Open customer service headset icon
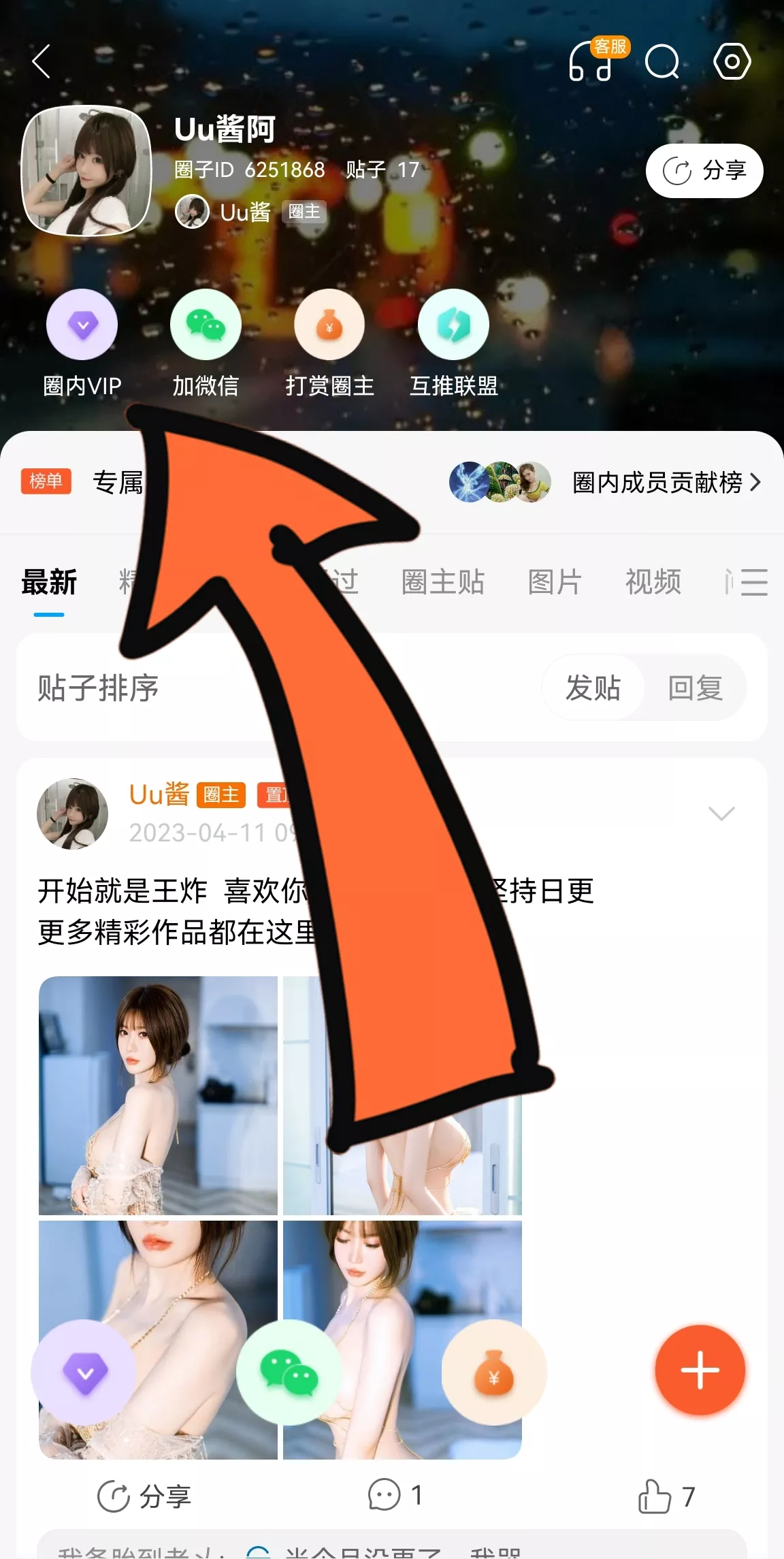The width and height of the screenshot is (784, 1559). (x=591, y=62)
